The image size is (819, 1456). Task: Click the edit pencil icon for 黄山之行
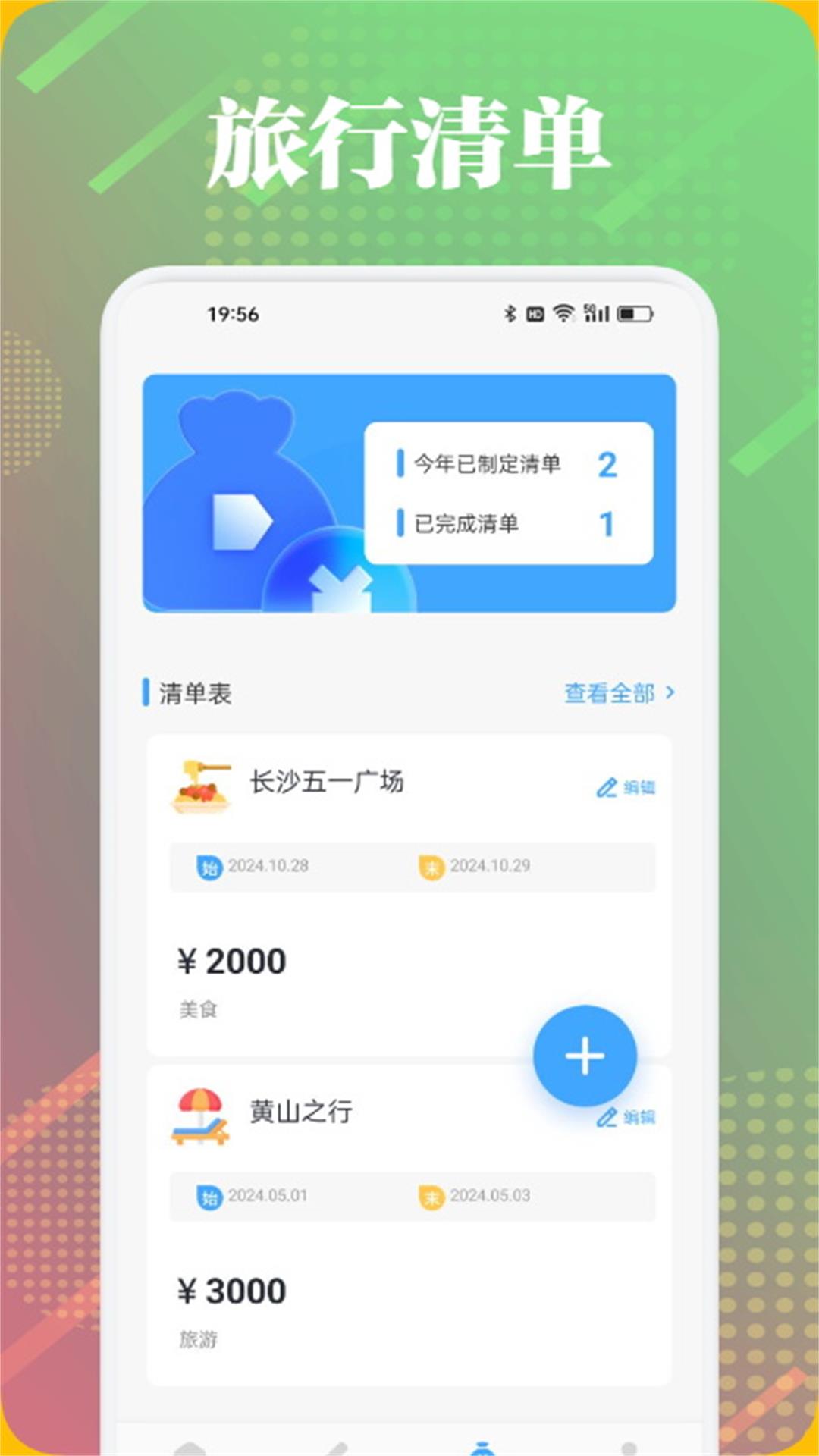pos(607,1117)
